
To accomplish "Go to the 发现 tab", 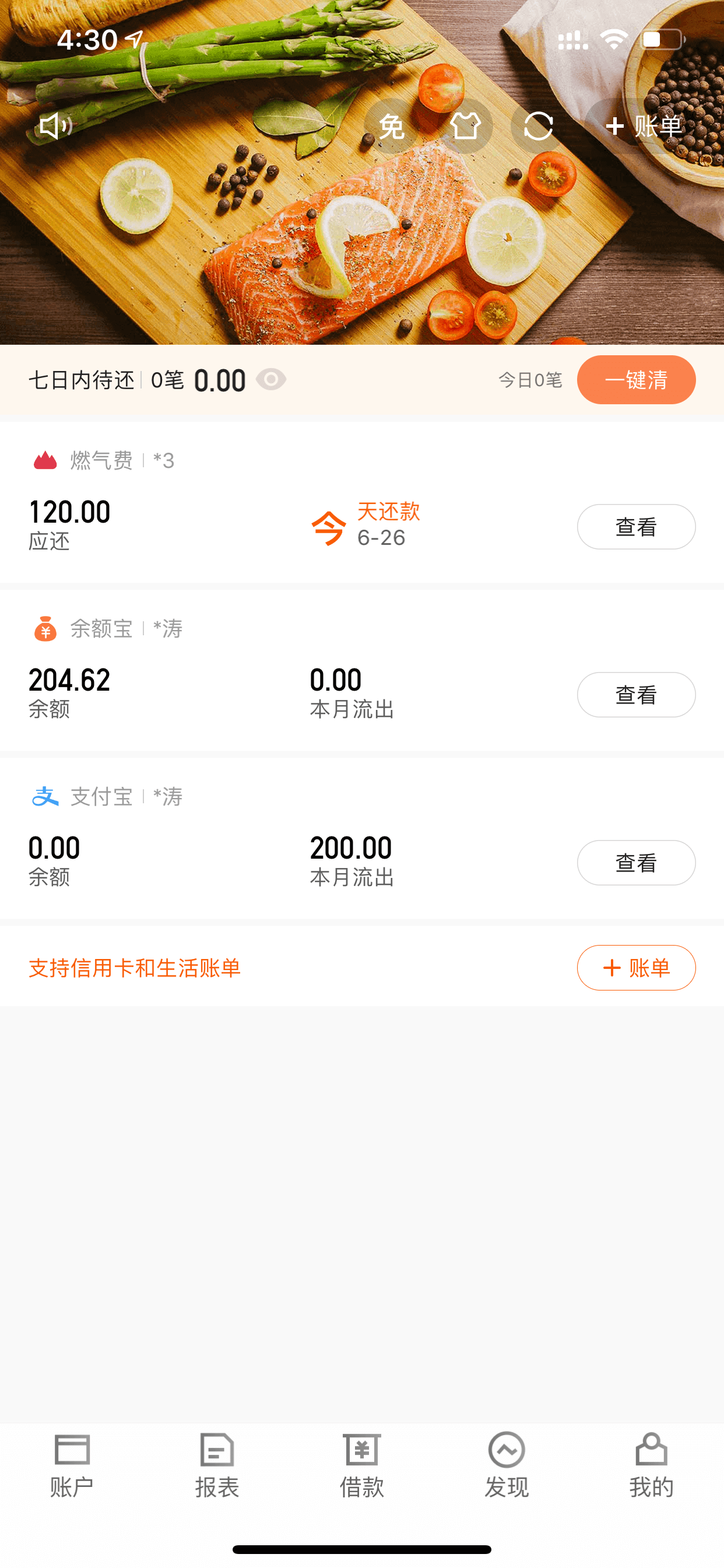I will (x=506, y=1466).
